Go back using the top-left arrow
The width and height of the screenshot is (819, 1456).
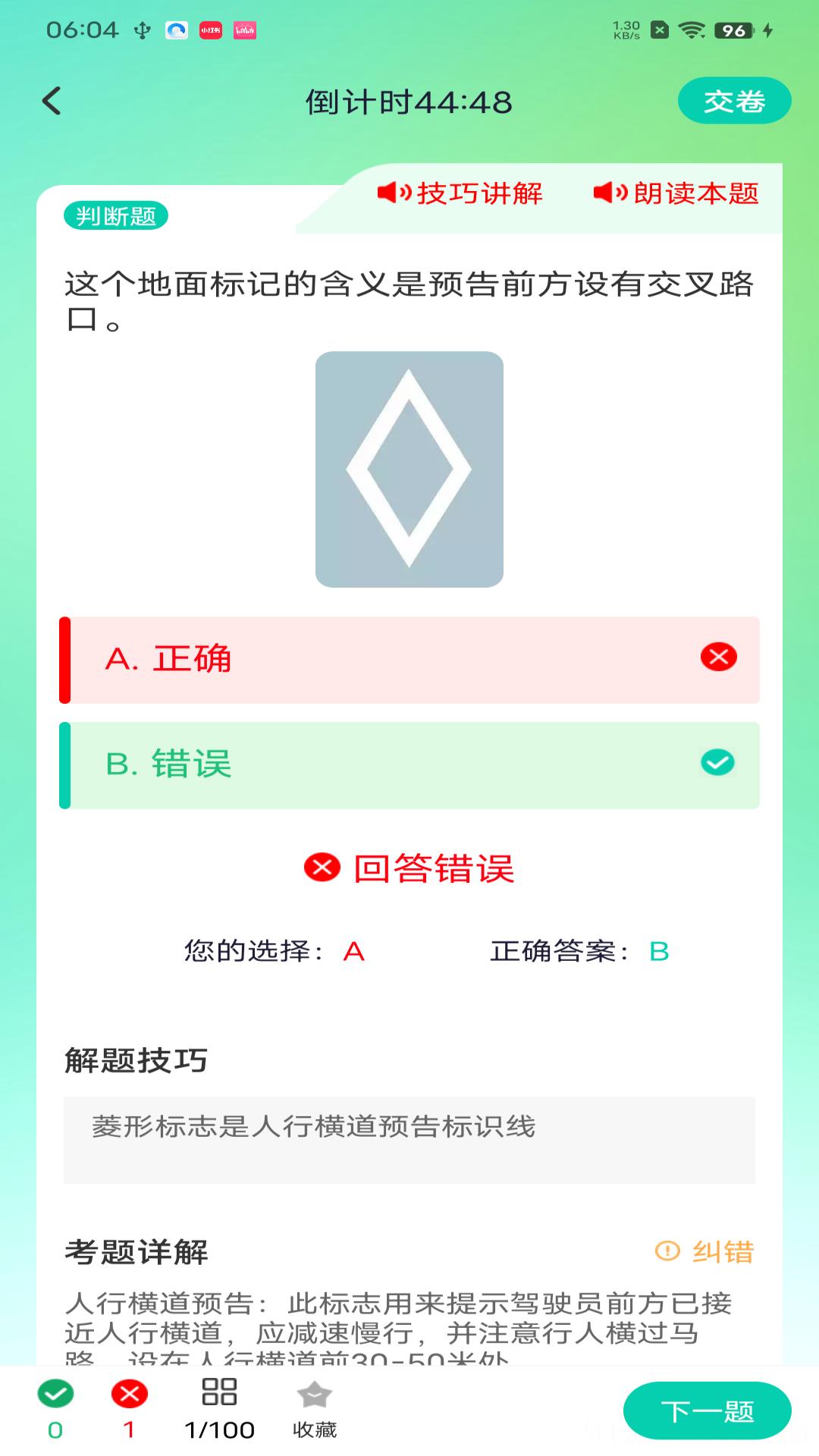pos(52,101)
